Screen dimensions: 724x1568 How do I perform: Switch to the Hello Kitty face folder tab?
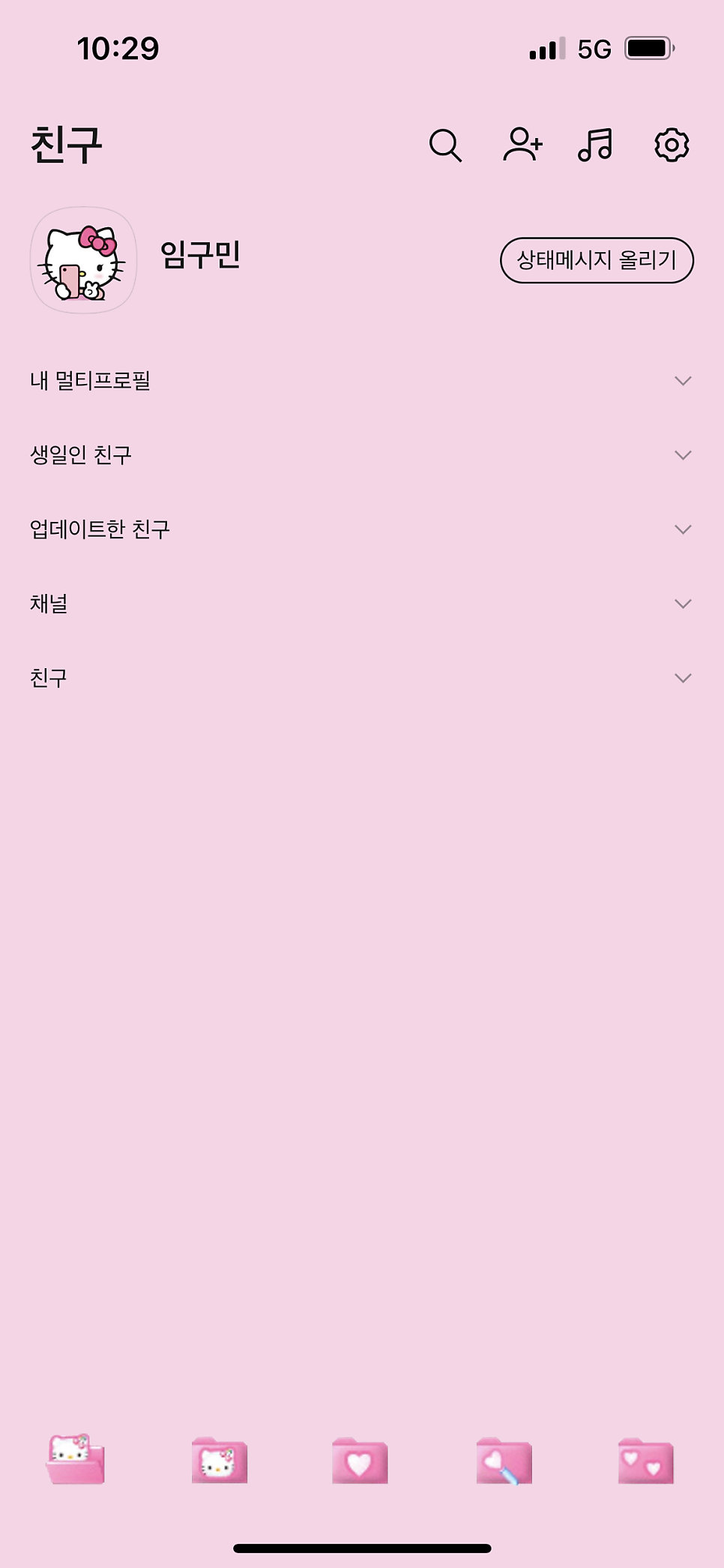pos(219,1460)
